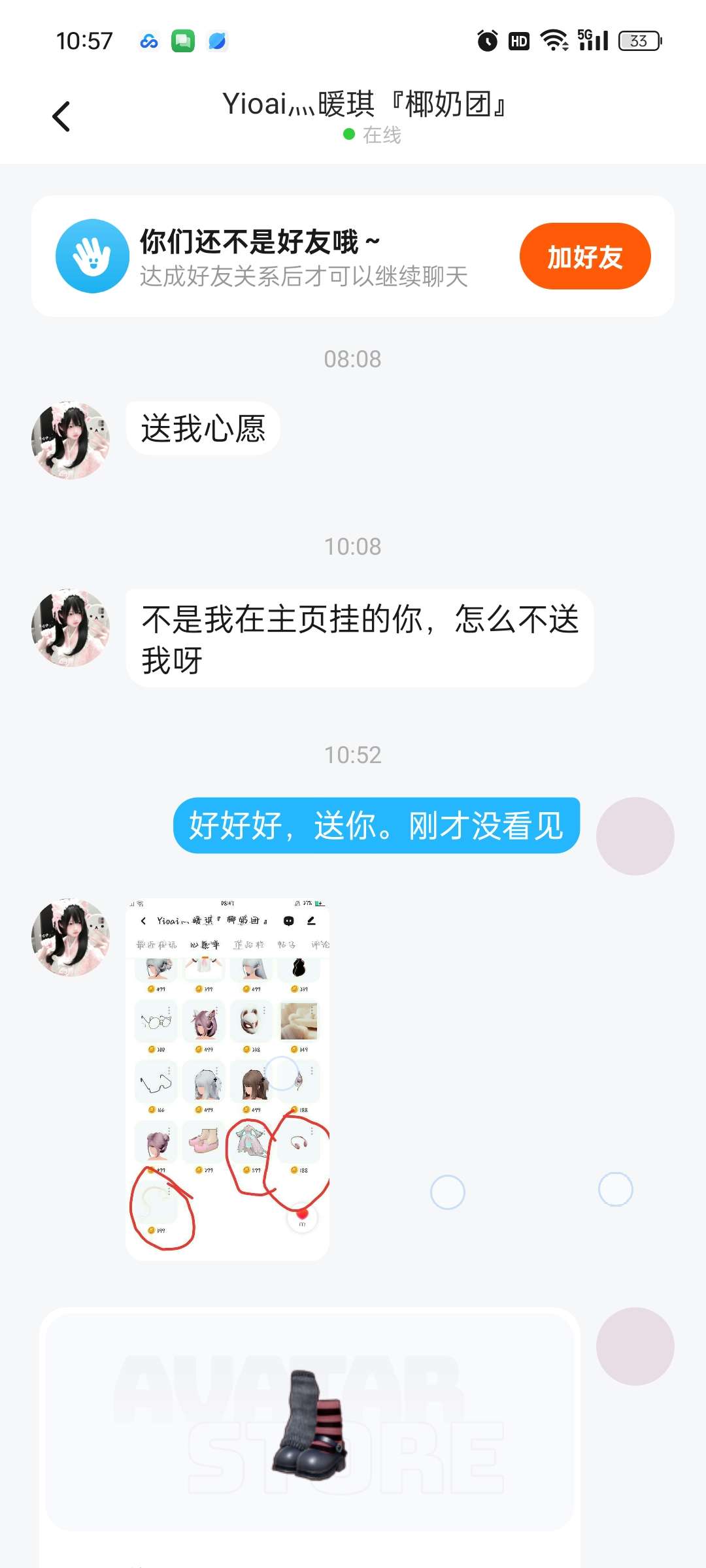Screen dimensions: 706x1568
Task: Tap your own avatar beside 好好好 message
Action: 635,836
